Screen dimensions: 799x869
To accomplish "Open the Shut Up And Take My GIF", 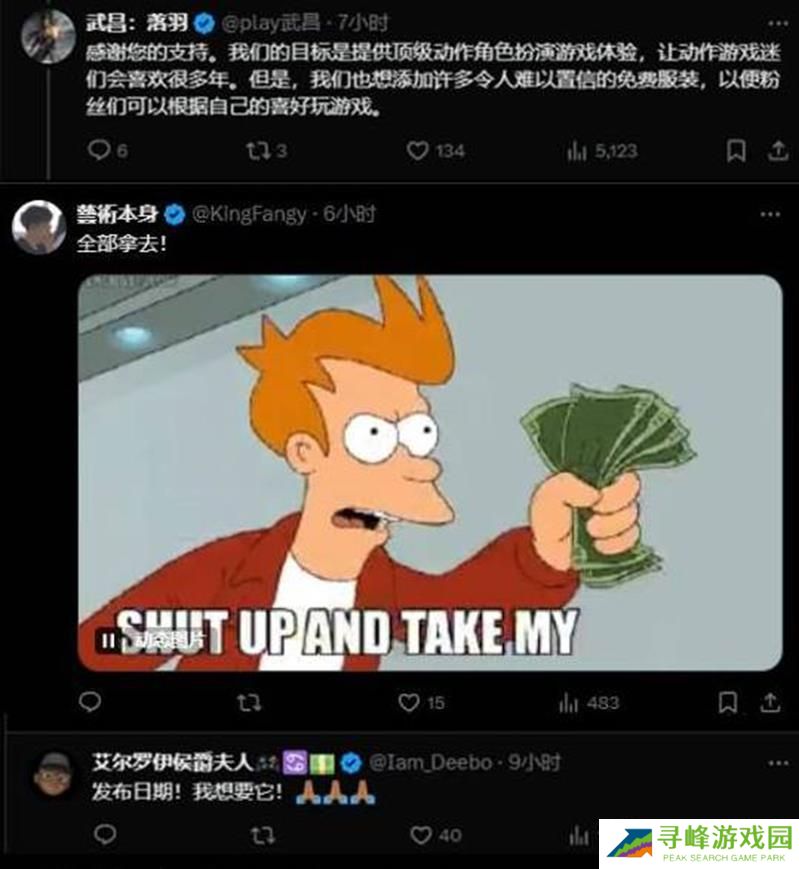I will click(430, 470).
